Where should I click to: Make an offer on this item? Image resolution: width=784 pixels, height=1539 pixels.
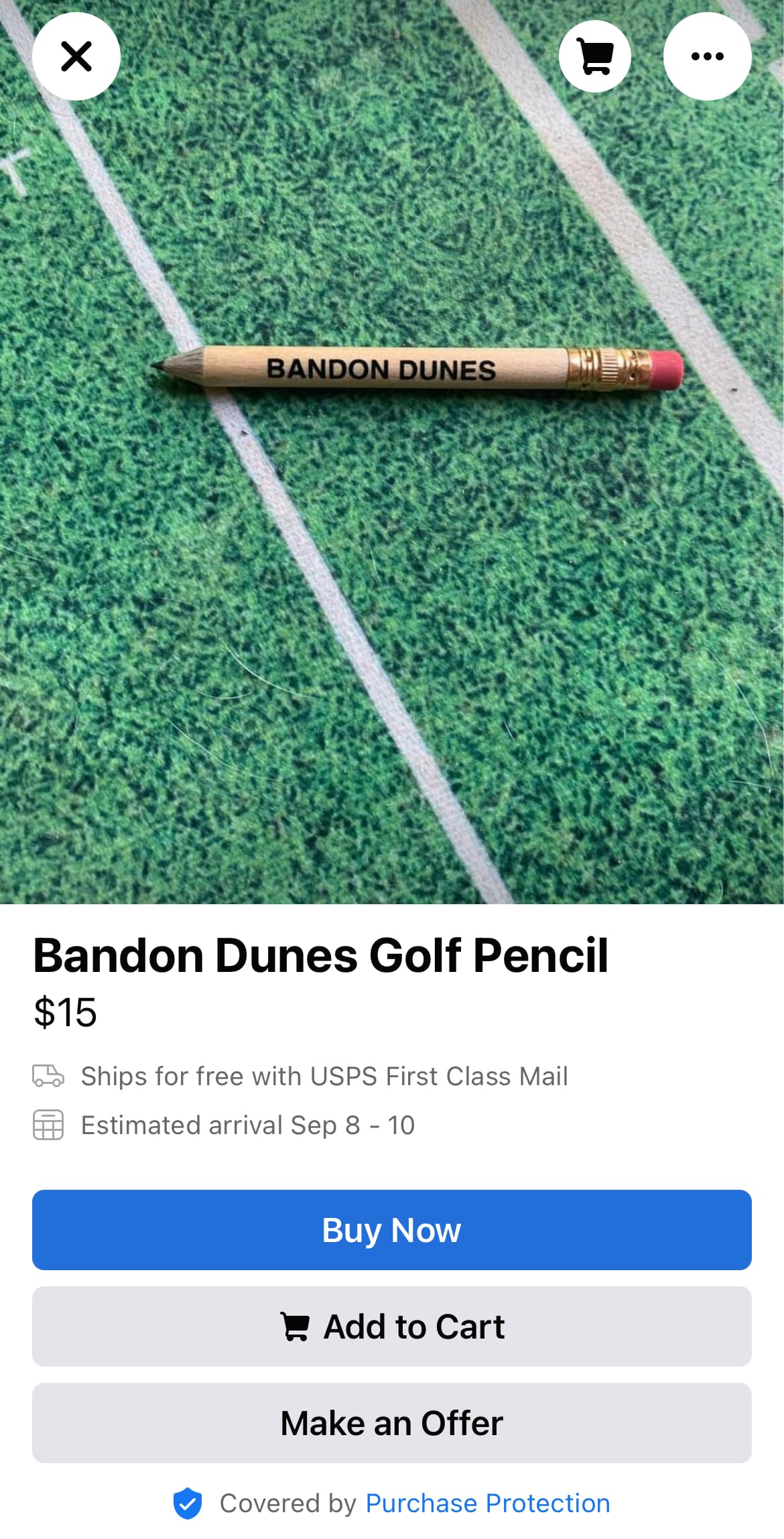[x=391, y=1423]
